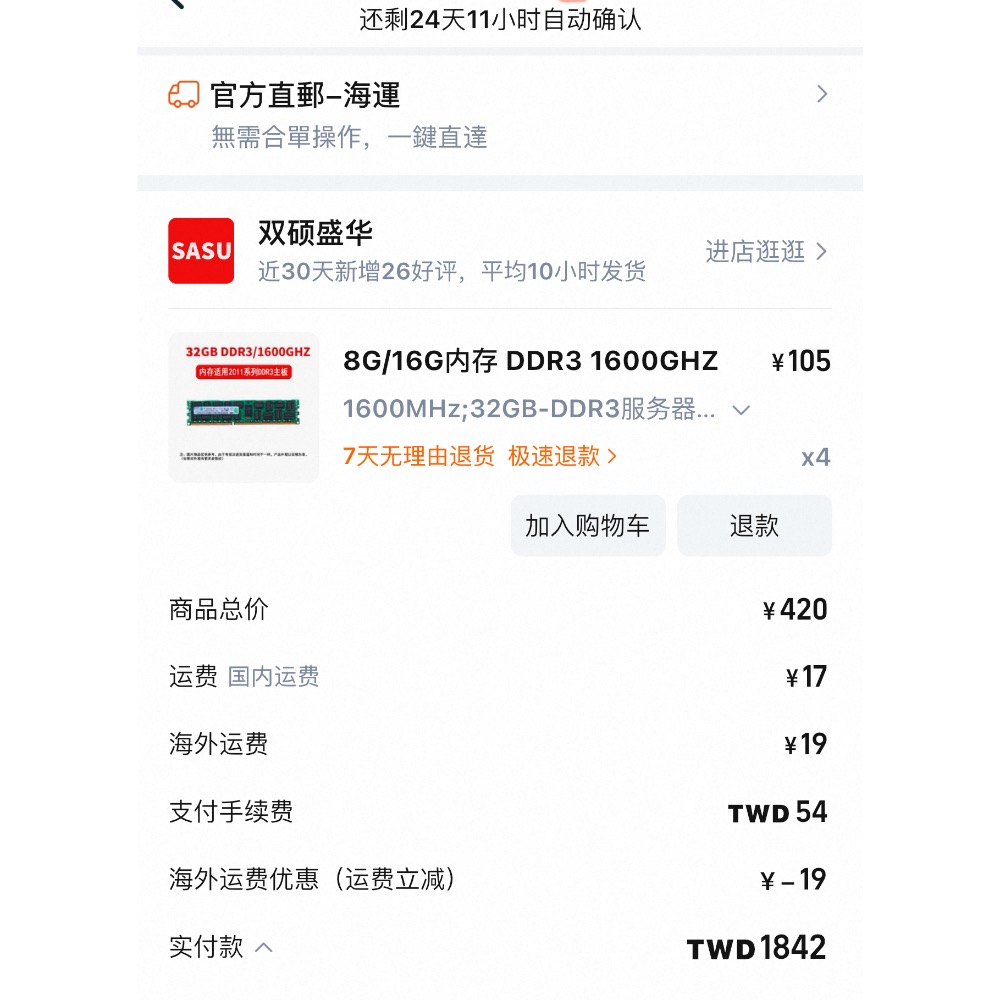
Task: Collapse the 实付款 payment breakdown
Action: pyautogui.click(x=264, y=947)
